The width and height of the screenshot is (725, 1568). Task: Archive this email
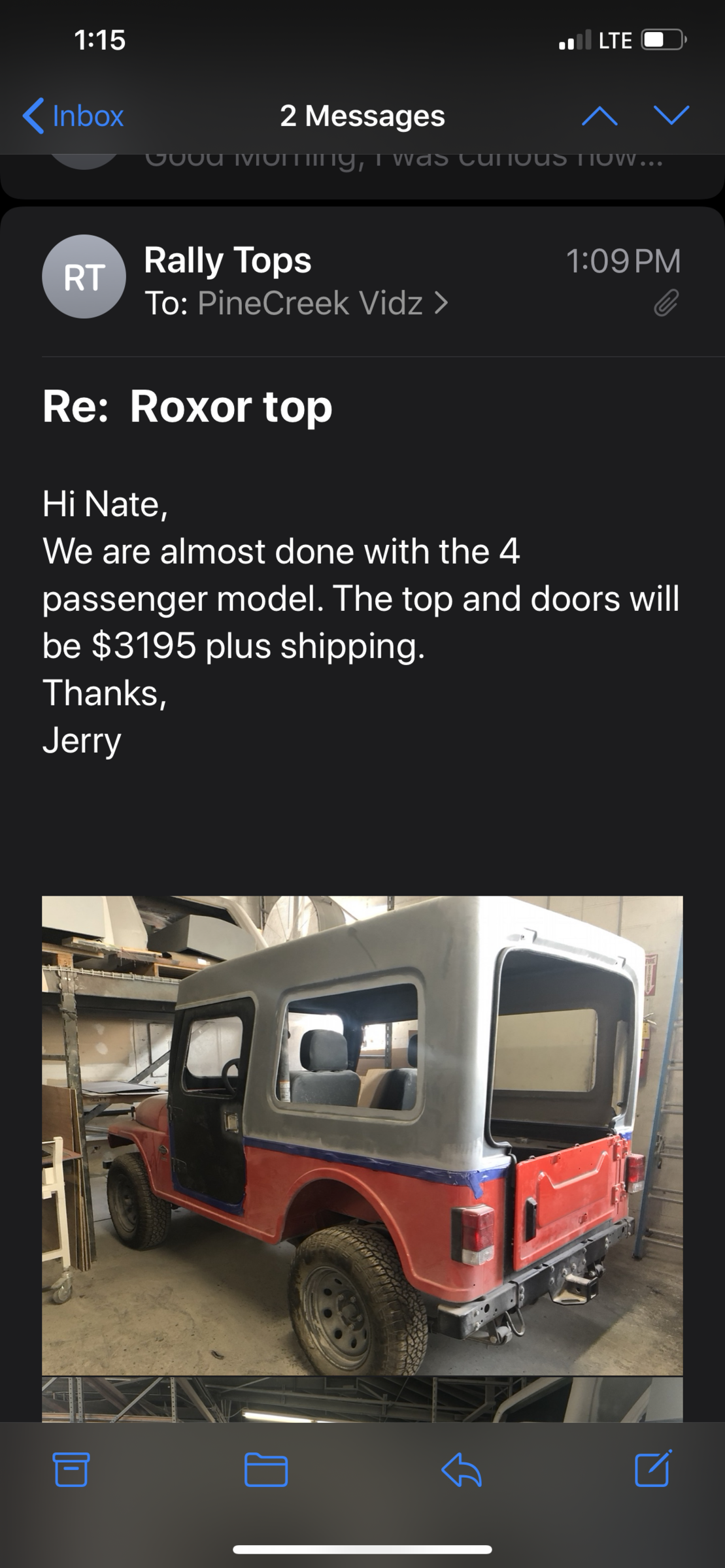(x=71, y=1469)
